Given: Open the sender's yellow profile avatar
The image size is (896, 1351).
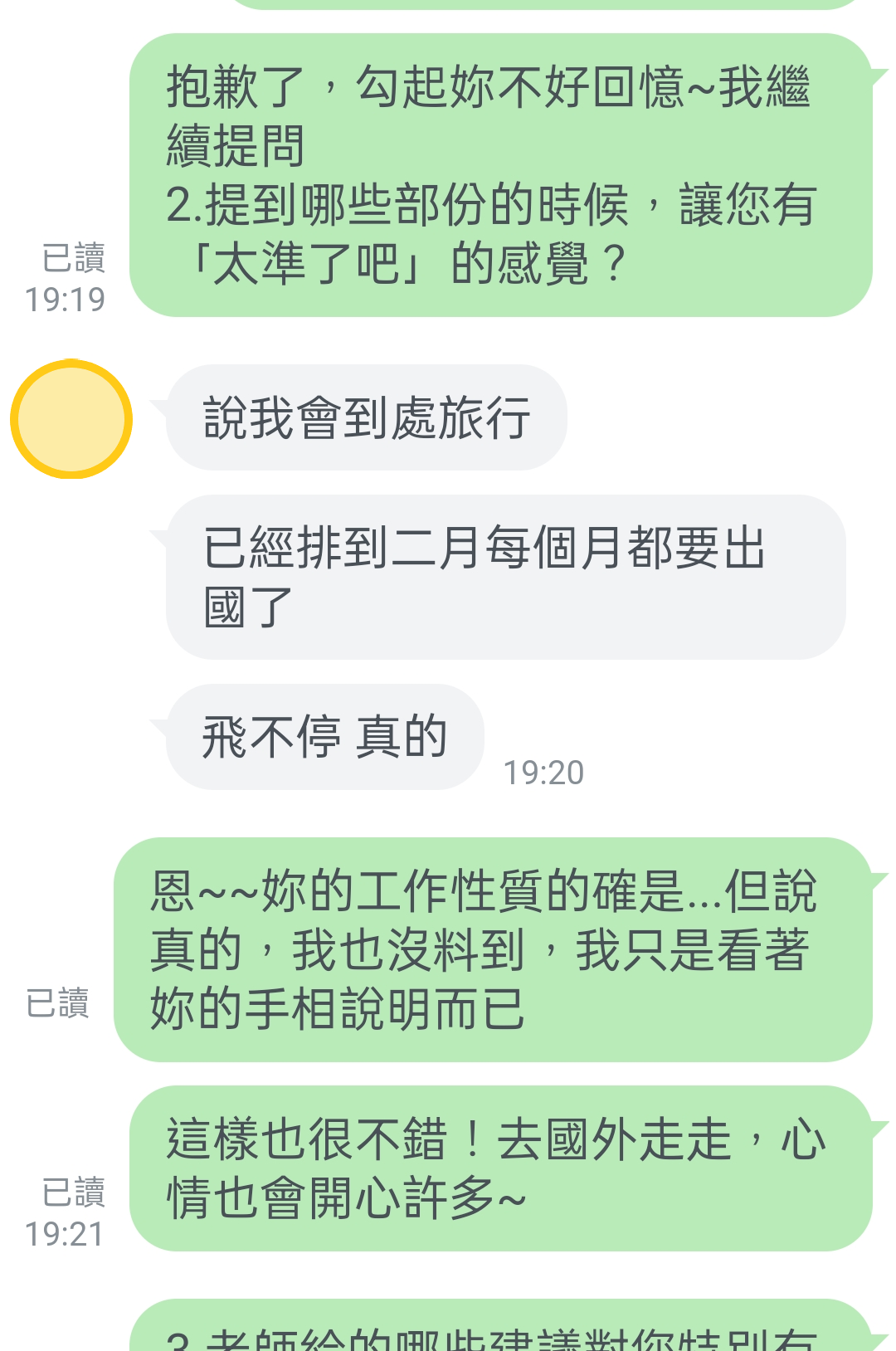Looking at the screenshot, I should (x=71, y=419).
